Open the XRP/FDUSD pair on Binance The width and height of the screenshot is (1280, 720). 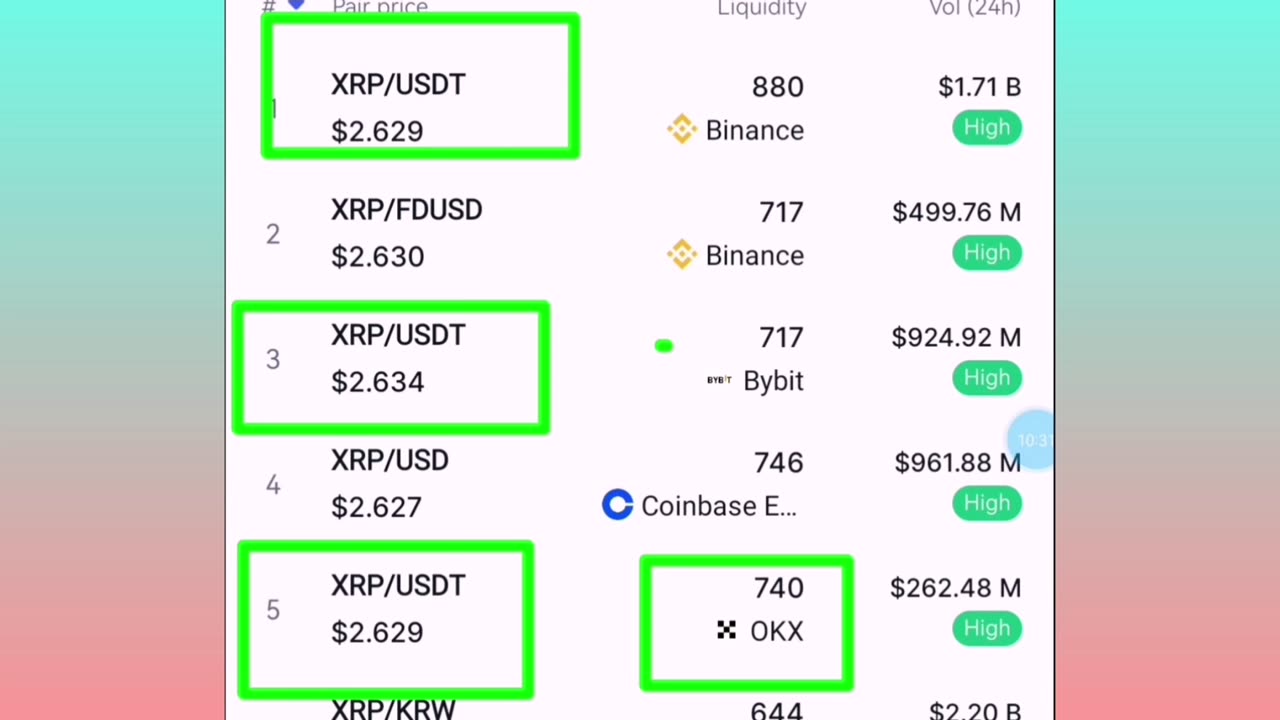coord(406,211)
